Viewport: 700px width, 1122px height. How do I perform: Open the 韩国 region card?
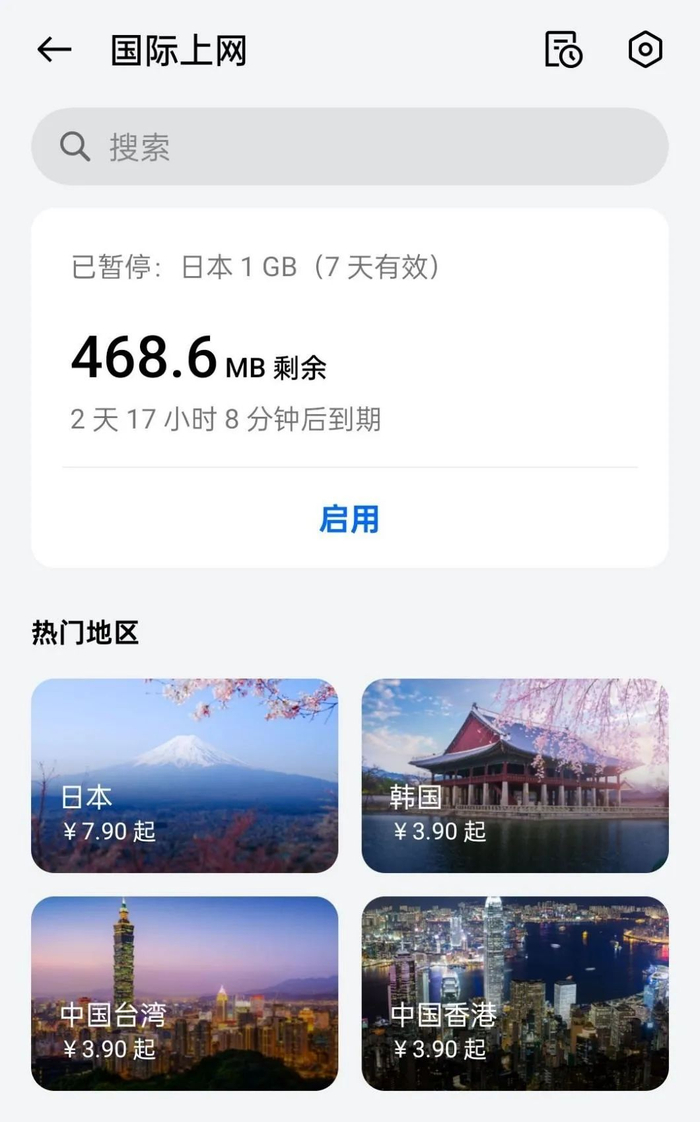click(515, 775)
